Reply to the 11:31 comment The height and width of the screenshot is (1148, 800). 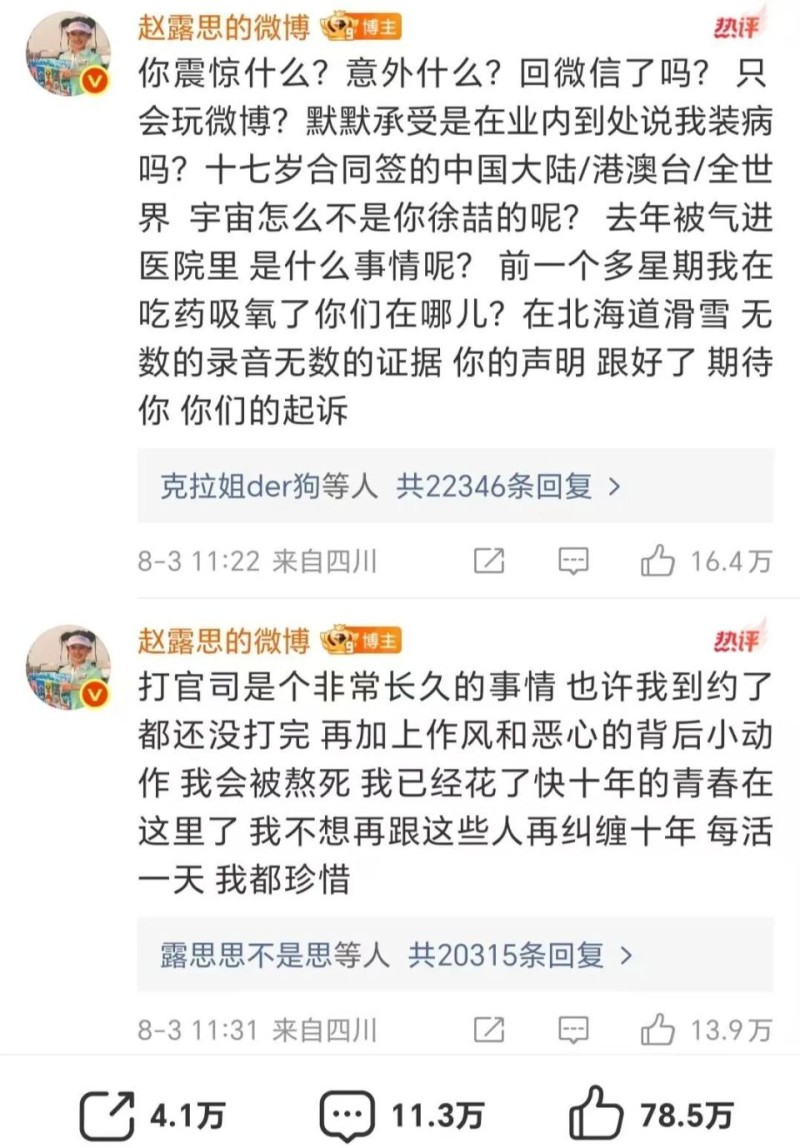pyautogui.click(x=573, y=1028)
